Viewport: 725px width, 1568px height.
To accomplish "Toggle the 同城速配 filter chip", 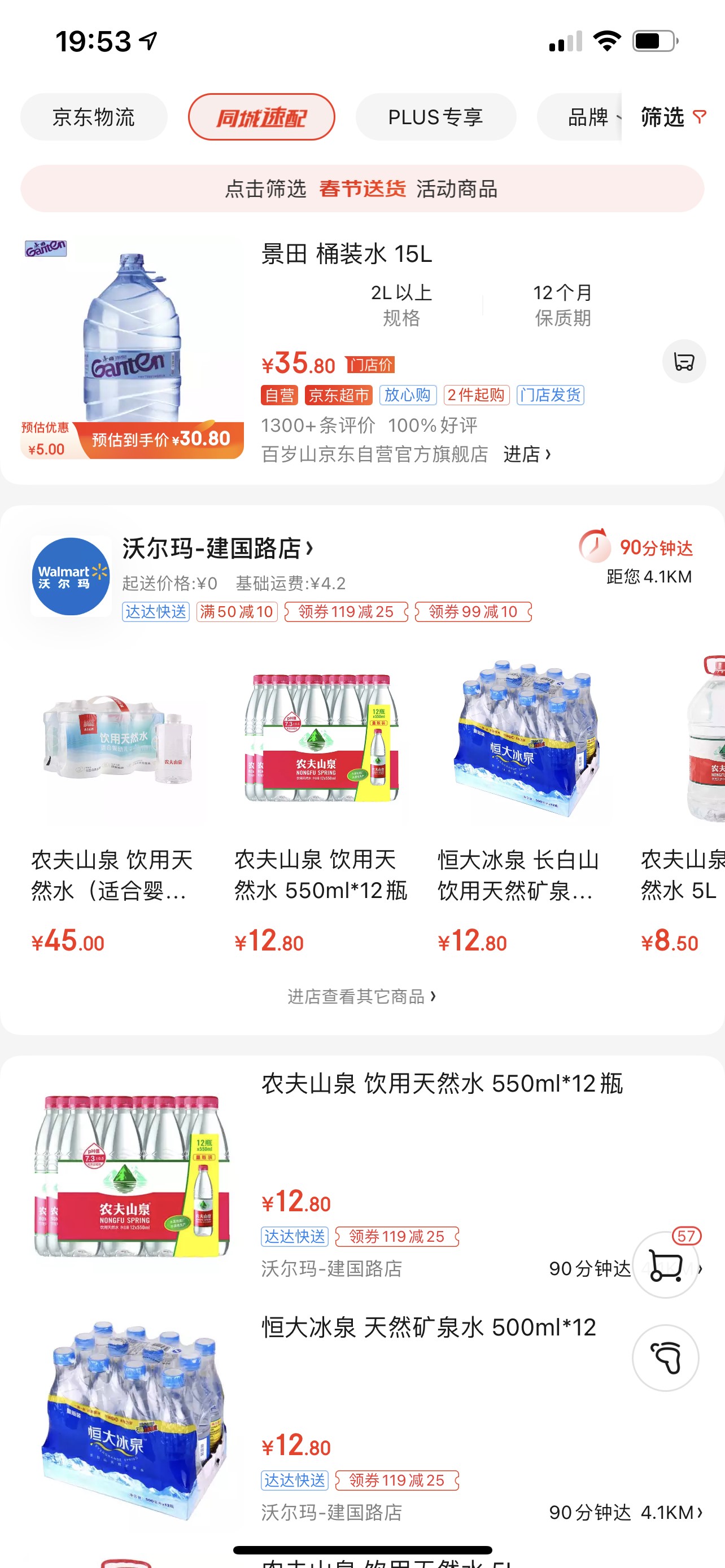I will (x=261, y=117).
